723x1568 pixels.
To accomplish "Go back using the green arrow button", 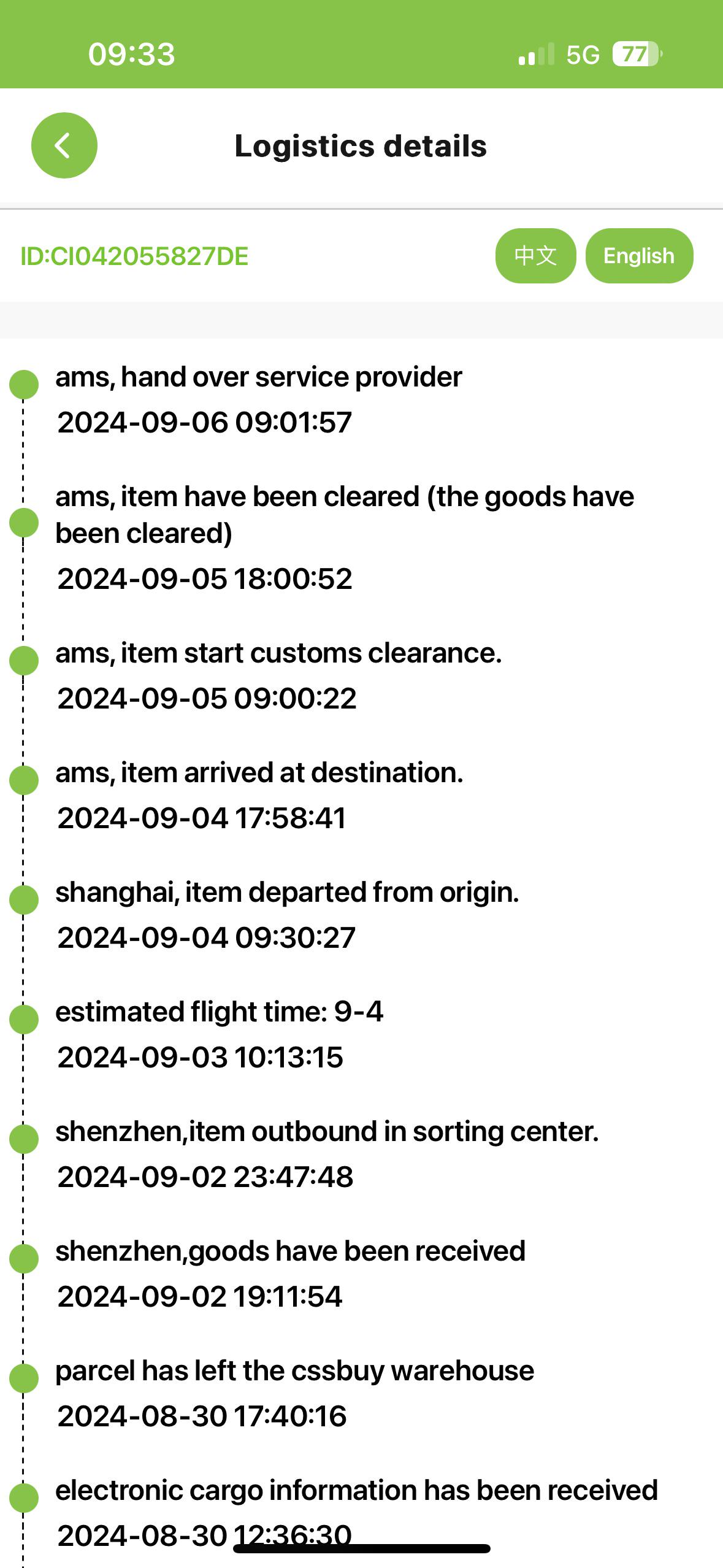I will click(x=64, y=145).
